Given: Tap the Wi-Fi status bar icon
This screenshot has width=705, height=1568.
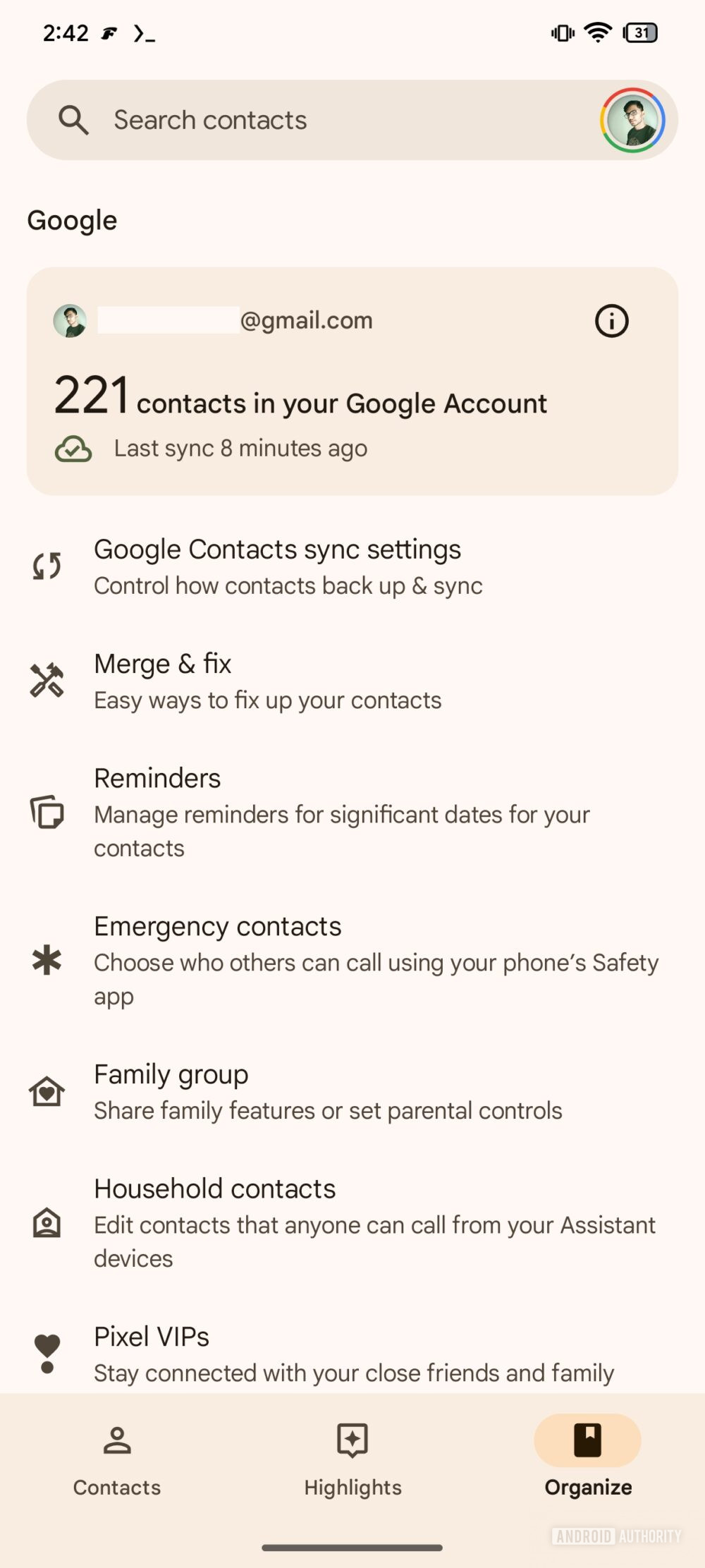Looking at the screenshot, I should (596, 32).
